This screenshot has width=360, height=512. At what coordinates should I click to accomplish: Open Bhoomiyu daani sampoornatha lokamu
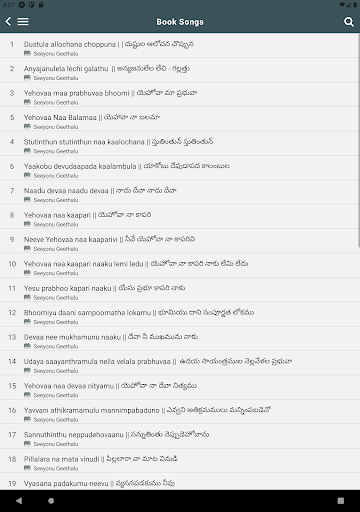179,314
